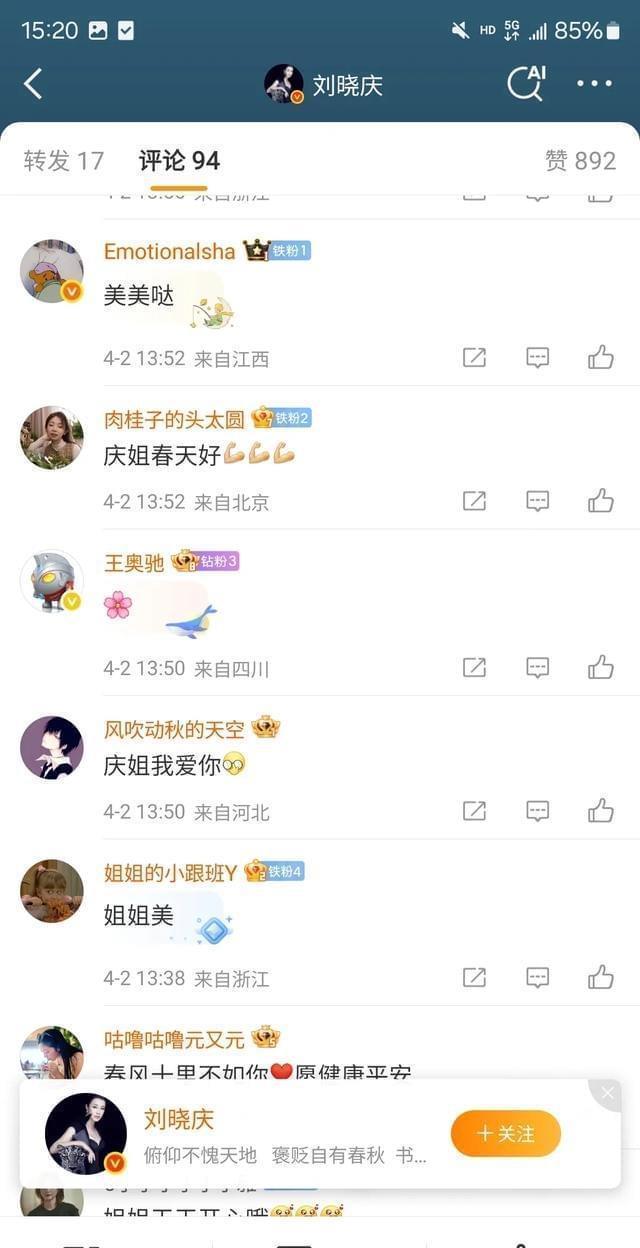This screenshot has height=1248, width=640.
Task: Open the three-dot overflow menu
Action: [594, 84]
